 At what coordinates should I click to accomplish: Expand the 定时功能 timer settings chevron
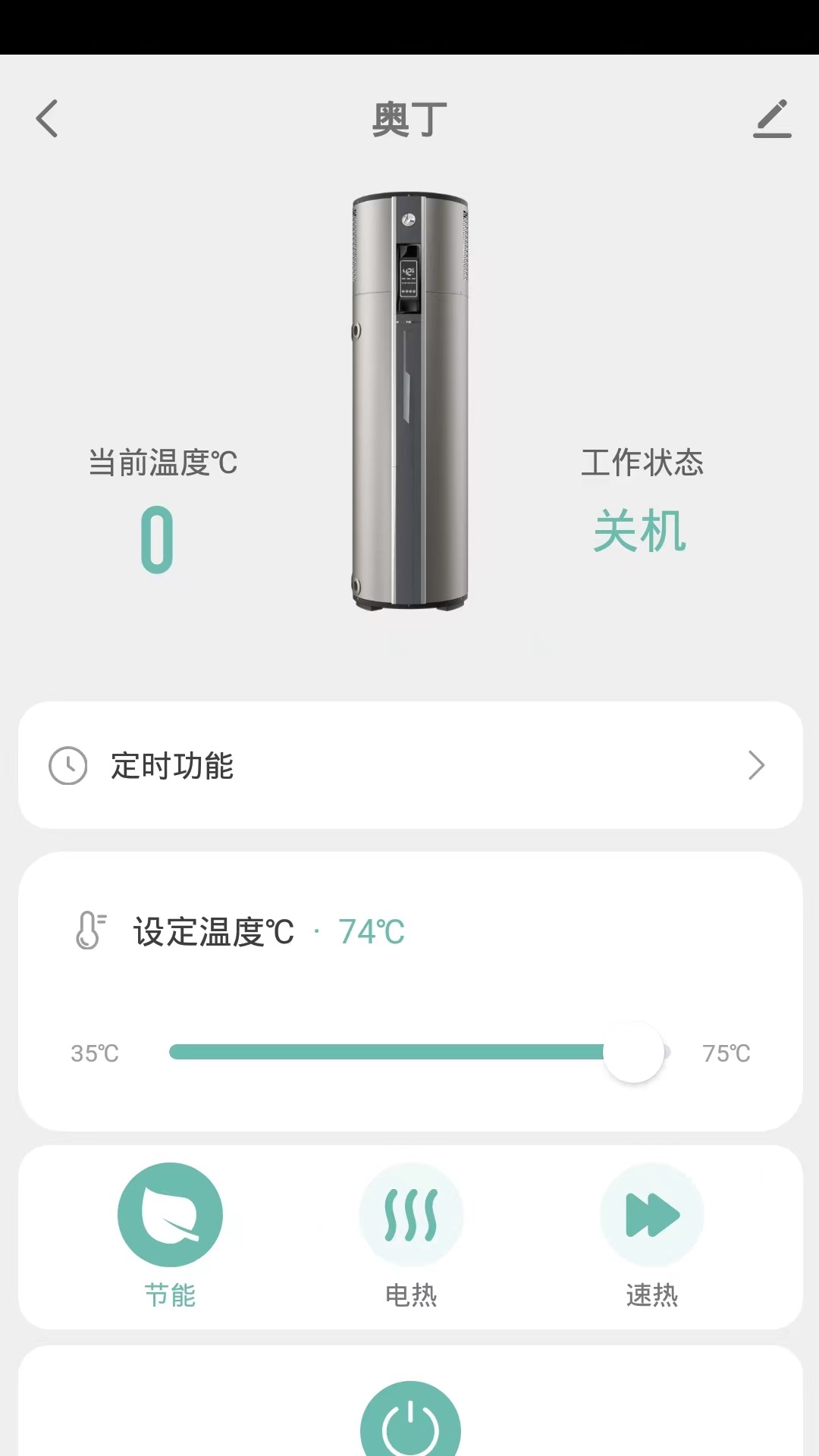coord(756,766)
